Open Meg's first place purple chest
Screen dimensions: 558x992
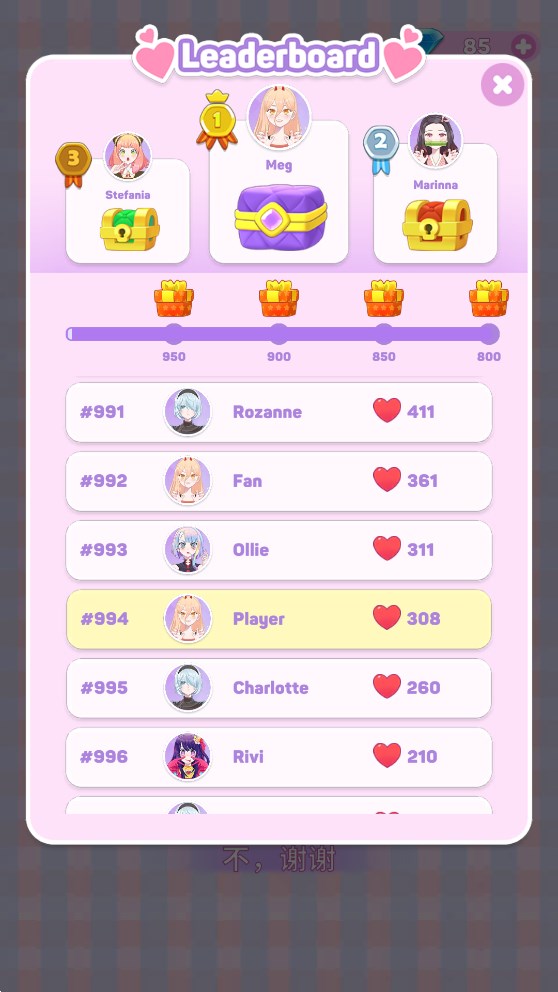coord(280,217)
